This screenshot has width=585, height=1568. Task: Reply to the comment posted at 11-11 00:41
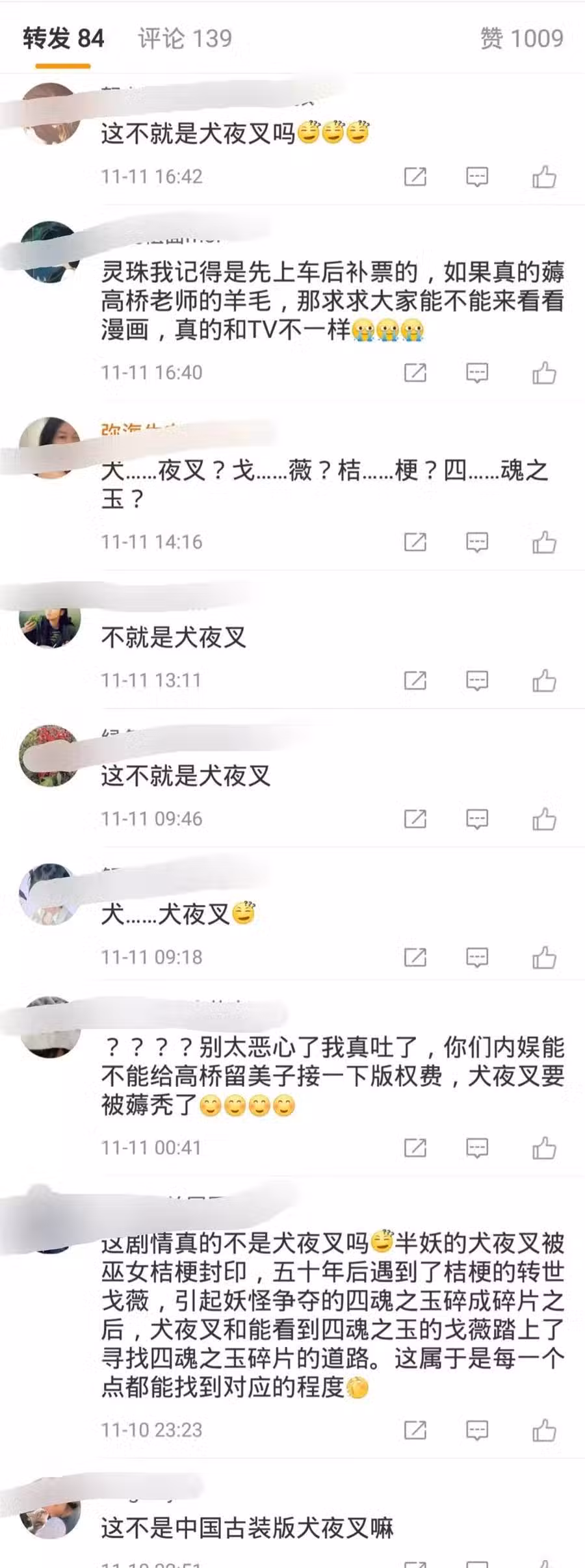(477, 1148)
